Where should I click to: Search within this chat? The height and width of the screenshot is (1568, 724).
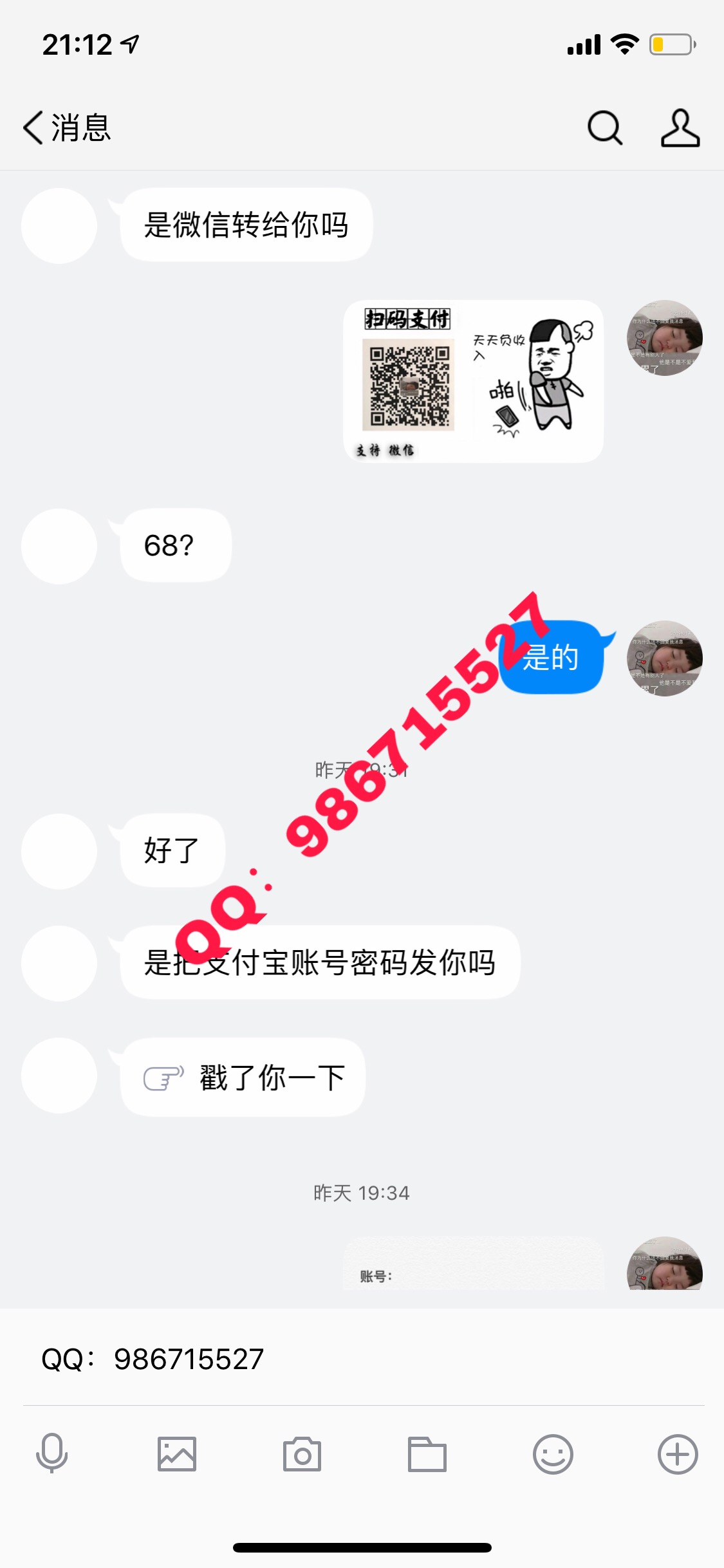[x=604, y=127]
